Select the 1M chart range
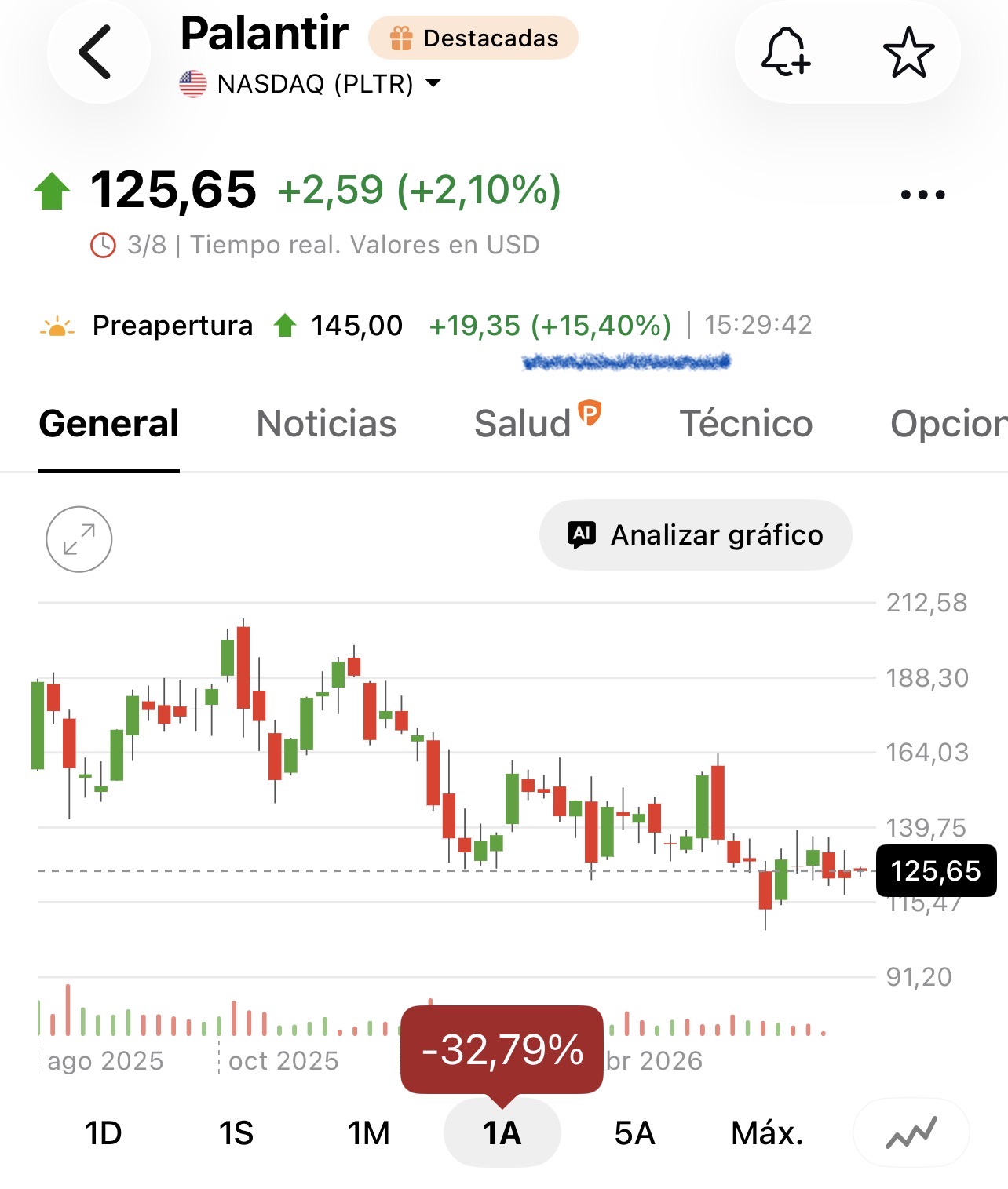This screenshot has height=1189, width=1008. [x=369, y=1133]
